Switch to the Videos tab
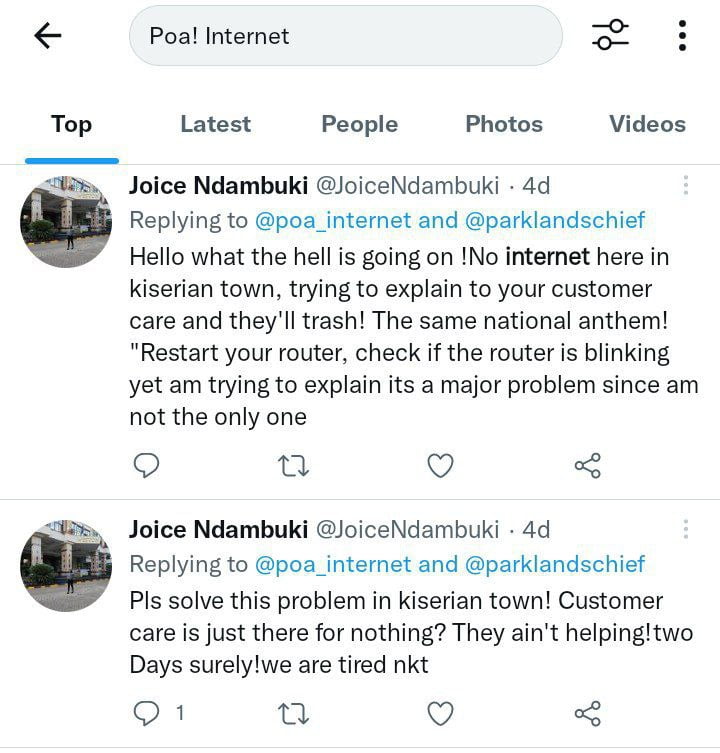The height and width of the screenshot is (753, 720). click(647, 125)
